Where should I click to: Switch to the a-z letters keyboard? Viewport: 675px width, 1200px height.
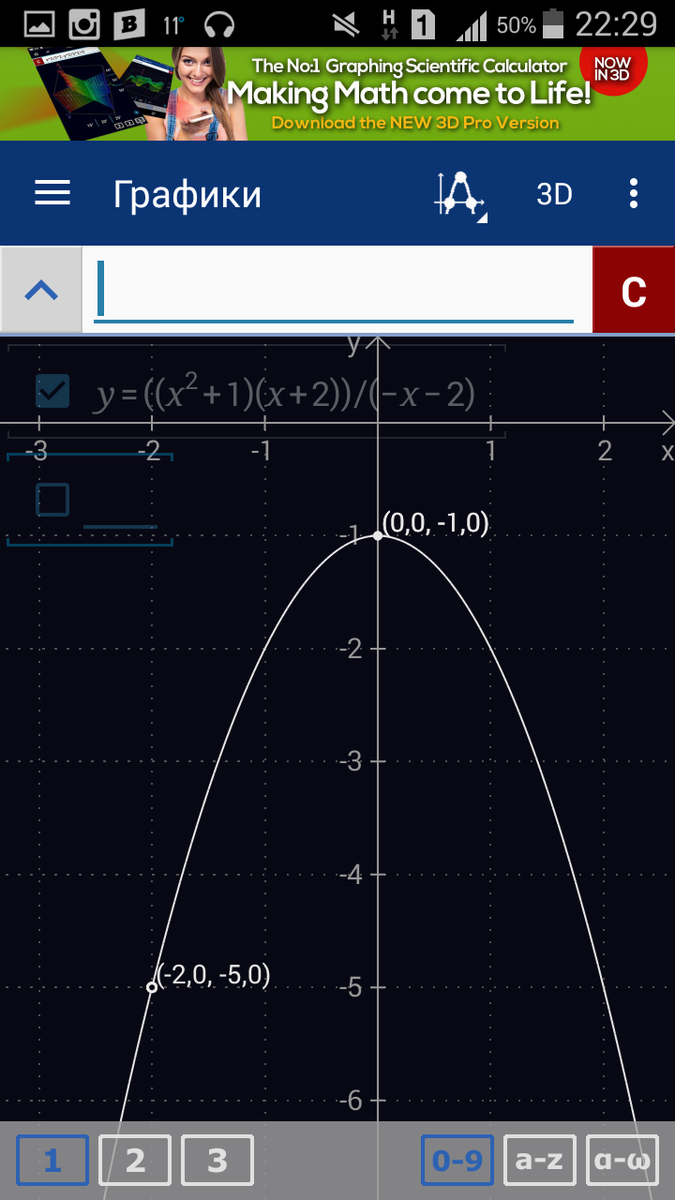tap(540, 1160)
